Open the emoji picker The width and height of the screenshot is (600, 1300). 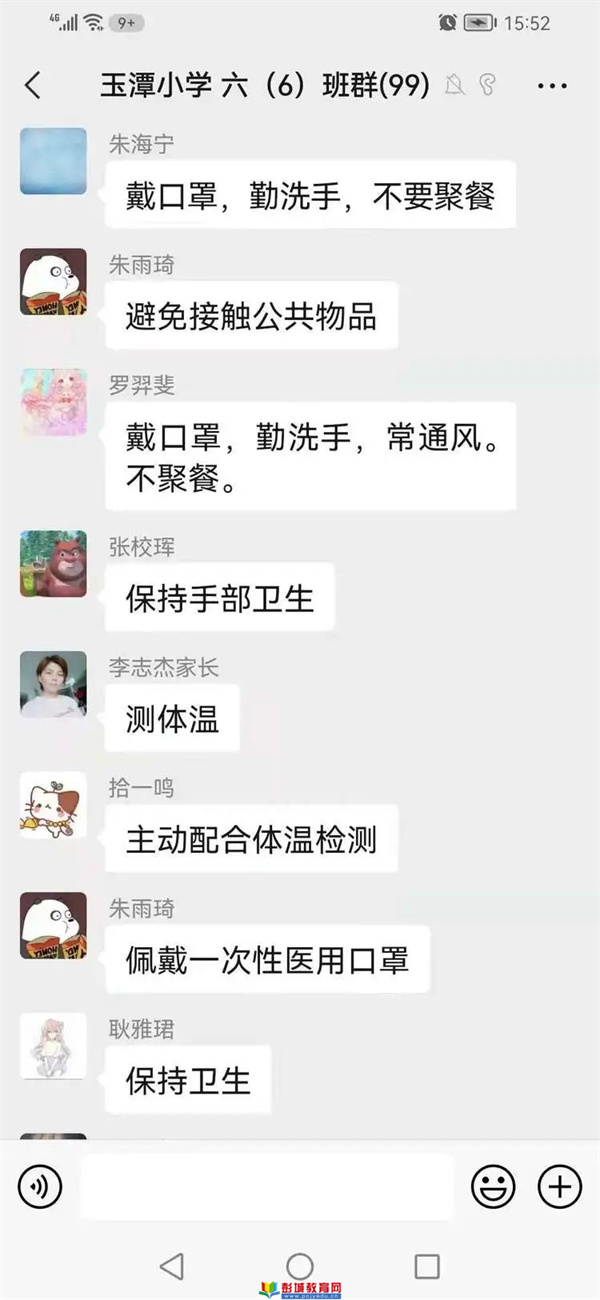pos(493,1187)
